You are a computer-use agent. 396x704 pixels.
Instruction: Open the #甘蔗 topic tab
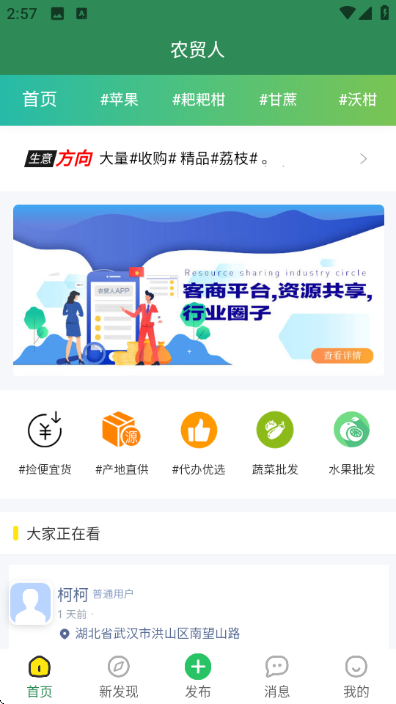278,99
